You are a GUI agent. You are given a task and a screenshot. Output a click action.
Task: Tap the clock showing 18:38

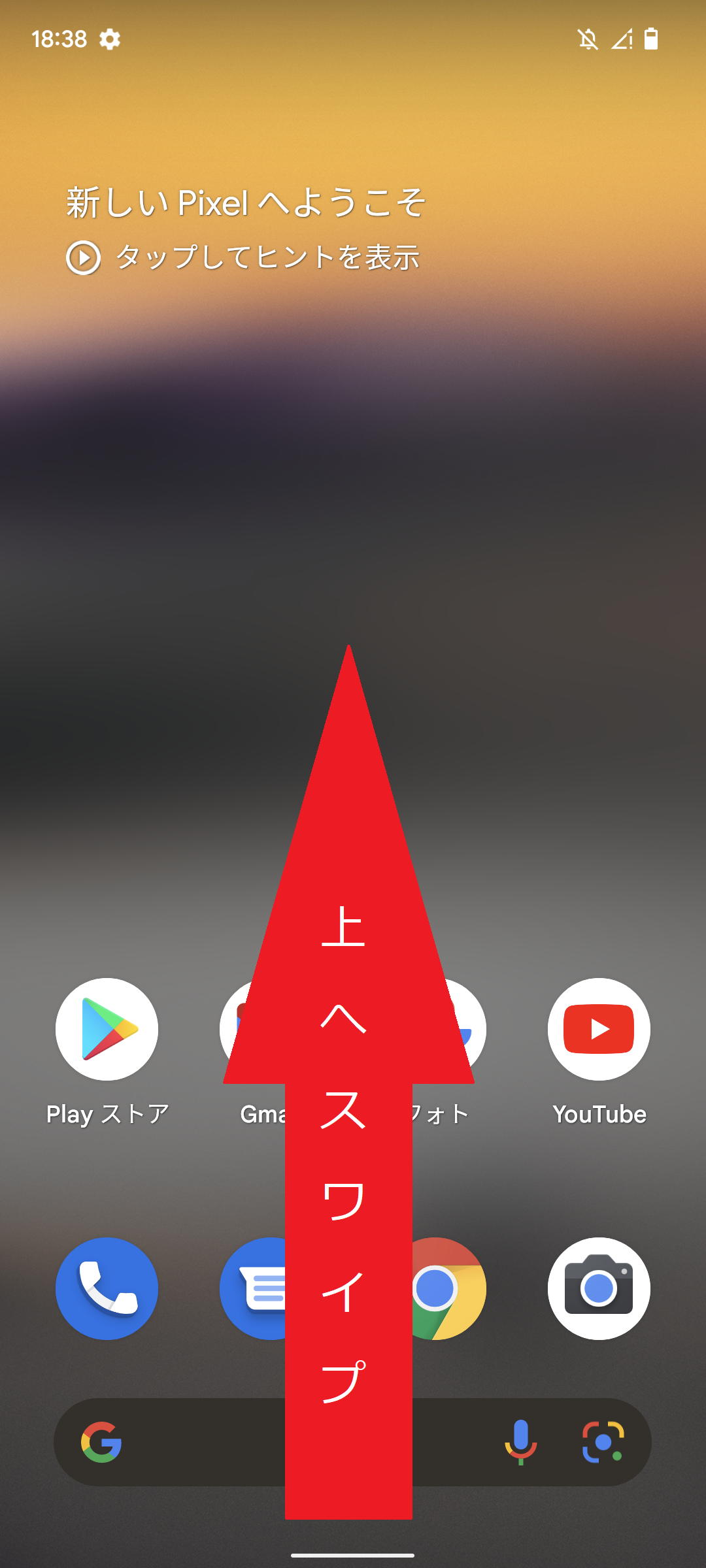click(x=58, y=39)
